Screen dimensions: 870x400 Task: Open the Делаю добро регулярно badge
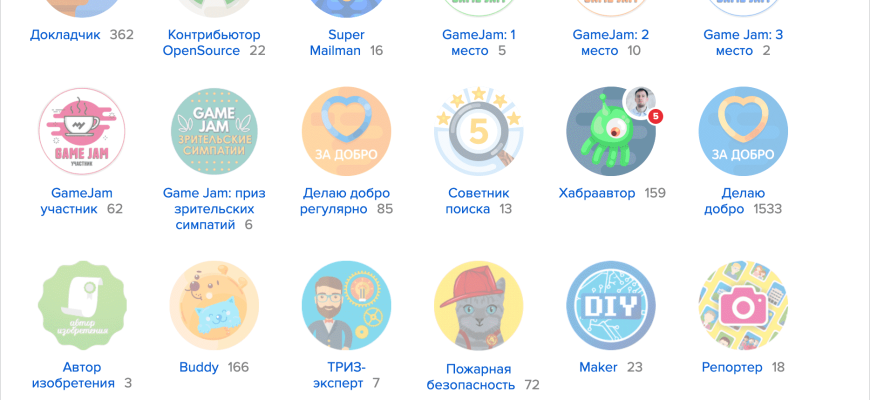click(346, 132)
